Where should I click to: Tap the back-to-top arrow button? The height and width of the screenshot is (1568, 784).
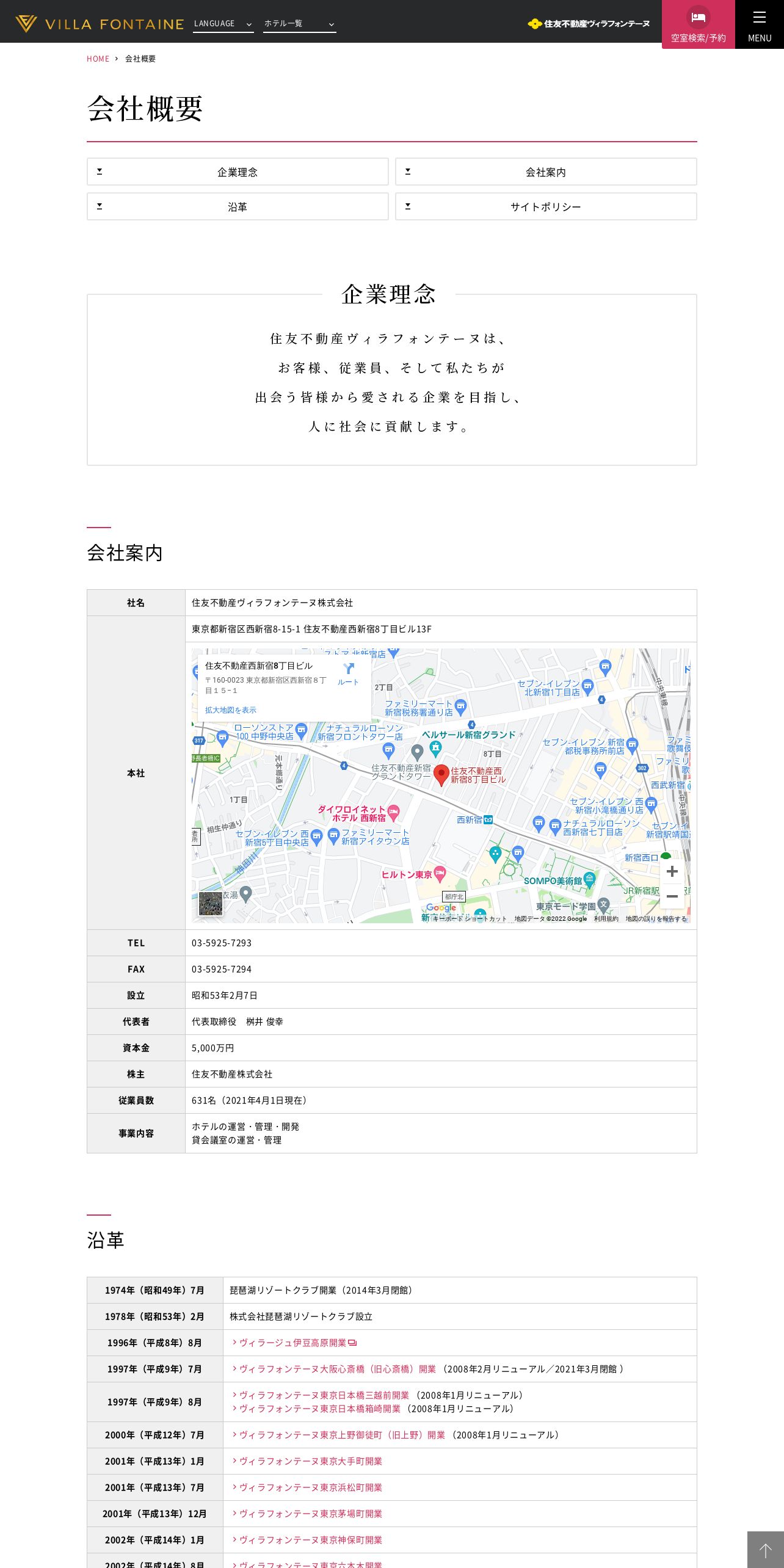click(765, 1550)
